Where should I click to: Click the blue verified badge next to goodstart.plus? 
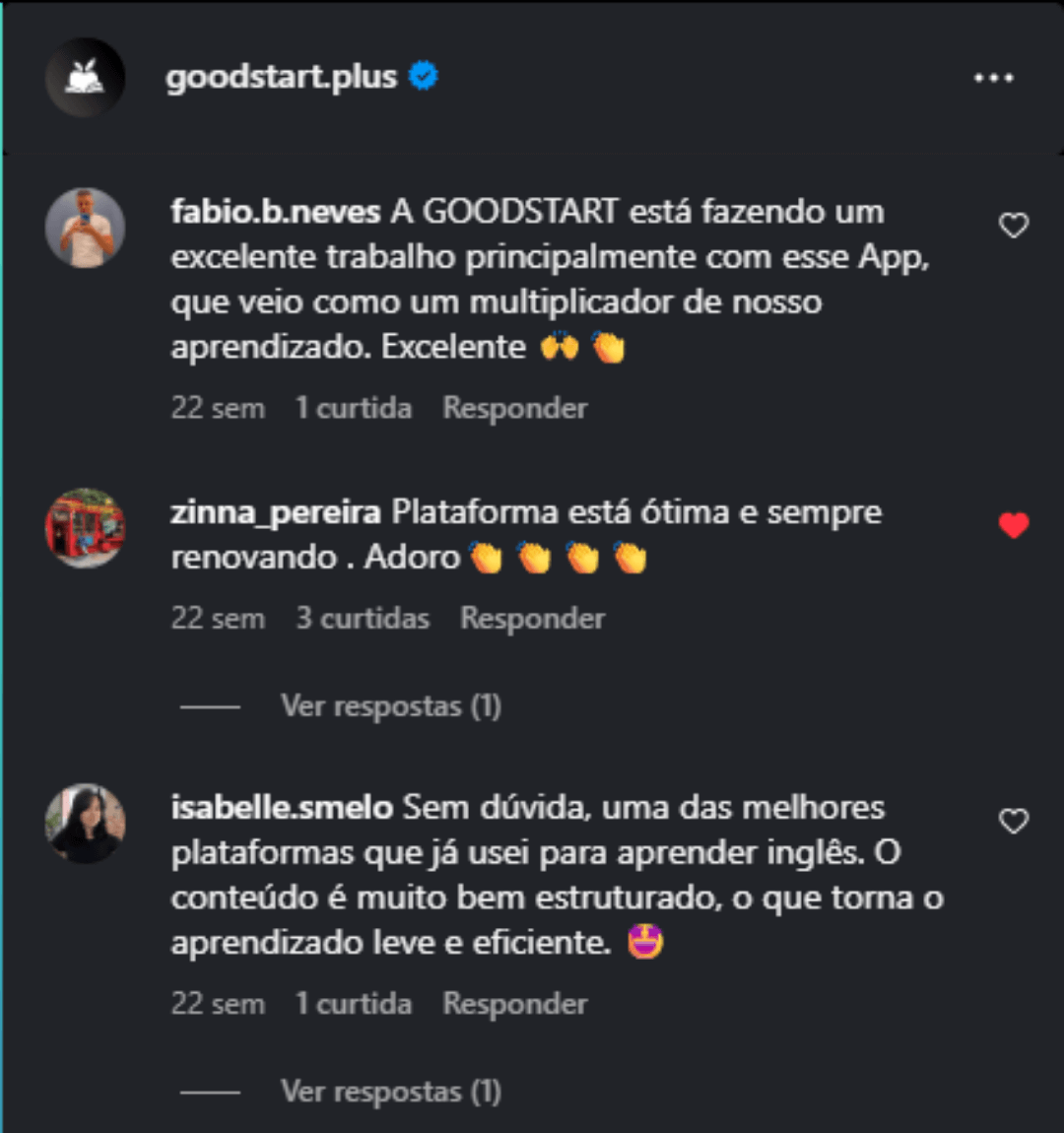tap(424, 74)
